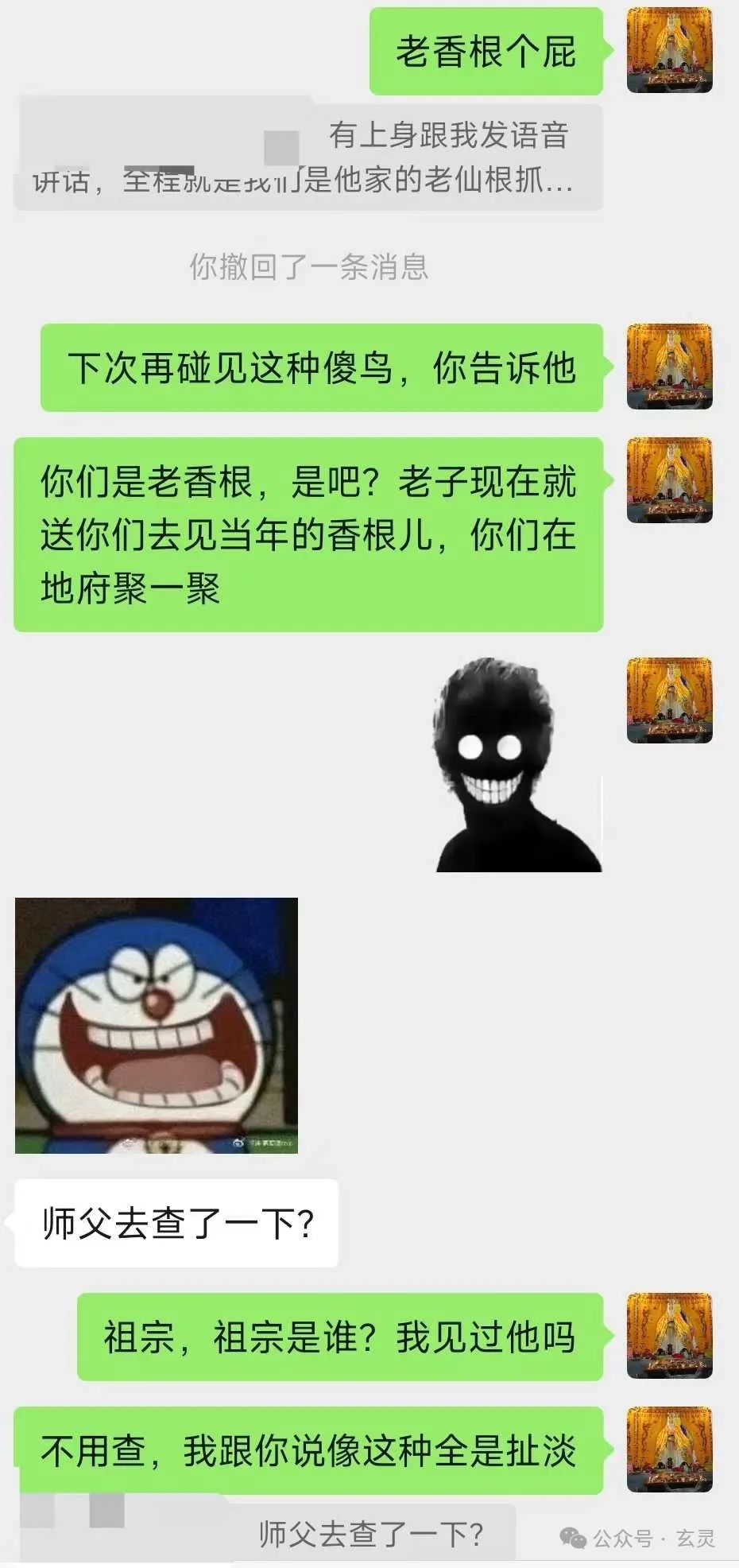Tap avatar beside 老香根个屁 message
This screenshot has height=1568, width=739.
(x=669, y=51)
